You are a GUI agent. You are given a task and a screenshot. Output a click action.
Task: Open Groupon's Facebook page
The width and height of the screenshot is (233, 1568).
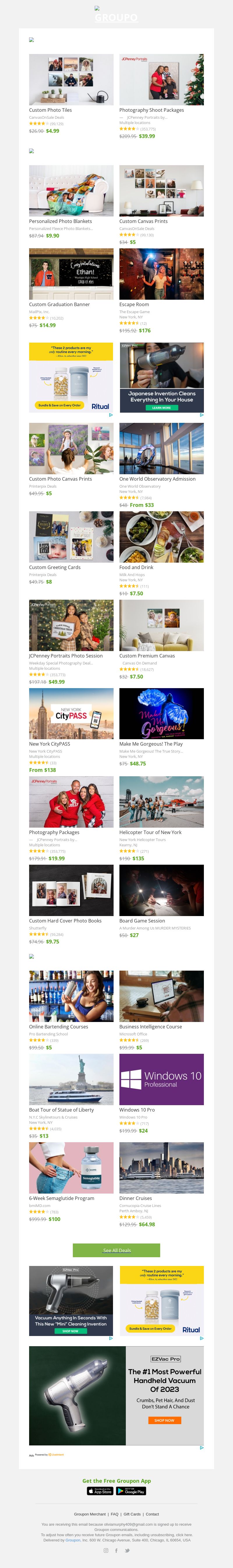point(116,1550)
